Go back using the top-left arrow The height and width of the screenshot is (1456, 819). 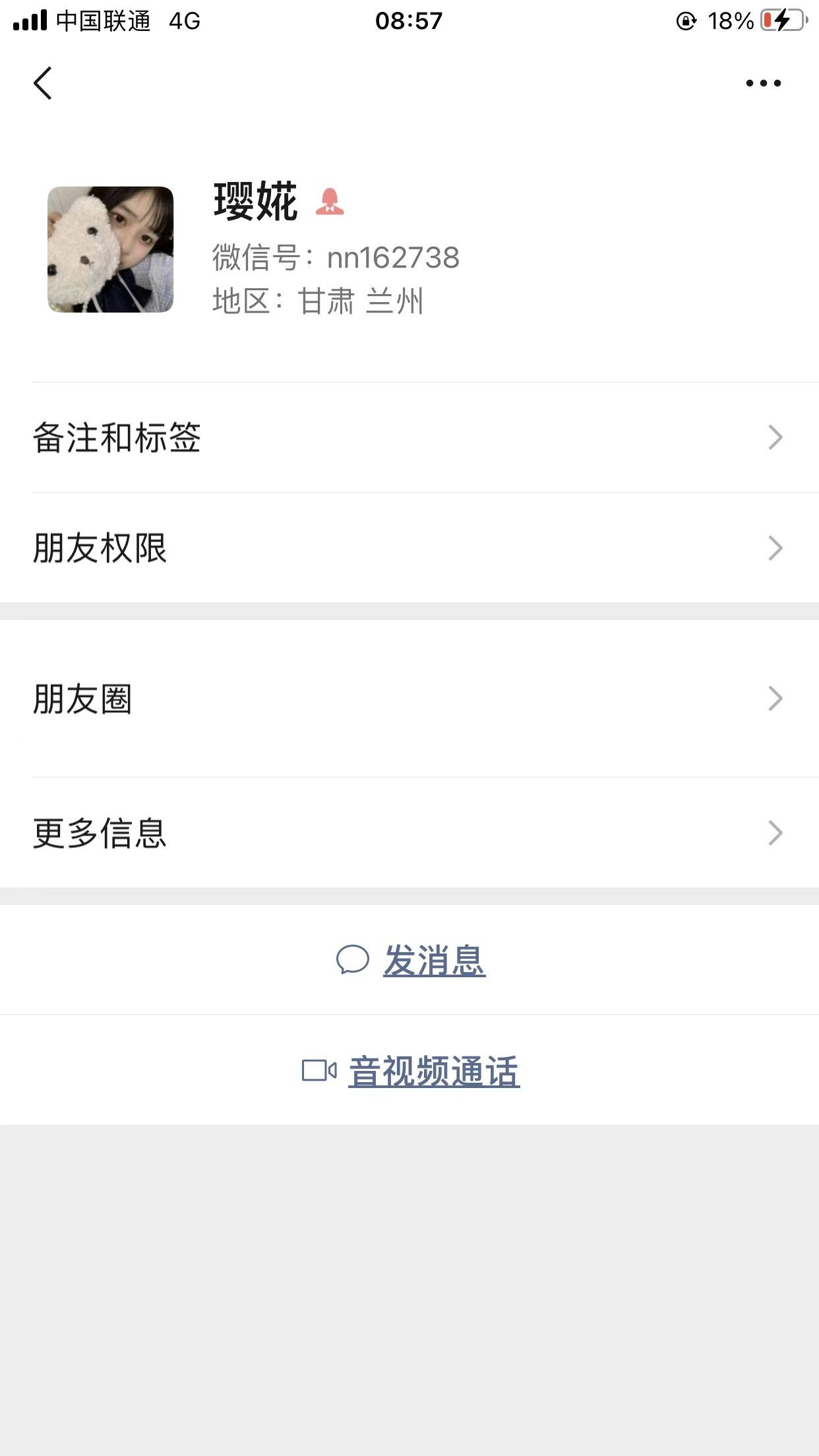point(43,83)
